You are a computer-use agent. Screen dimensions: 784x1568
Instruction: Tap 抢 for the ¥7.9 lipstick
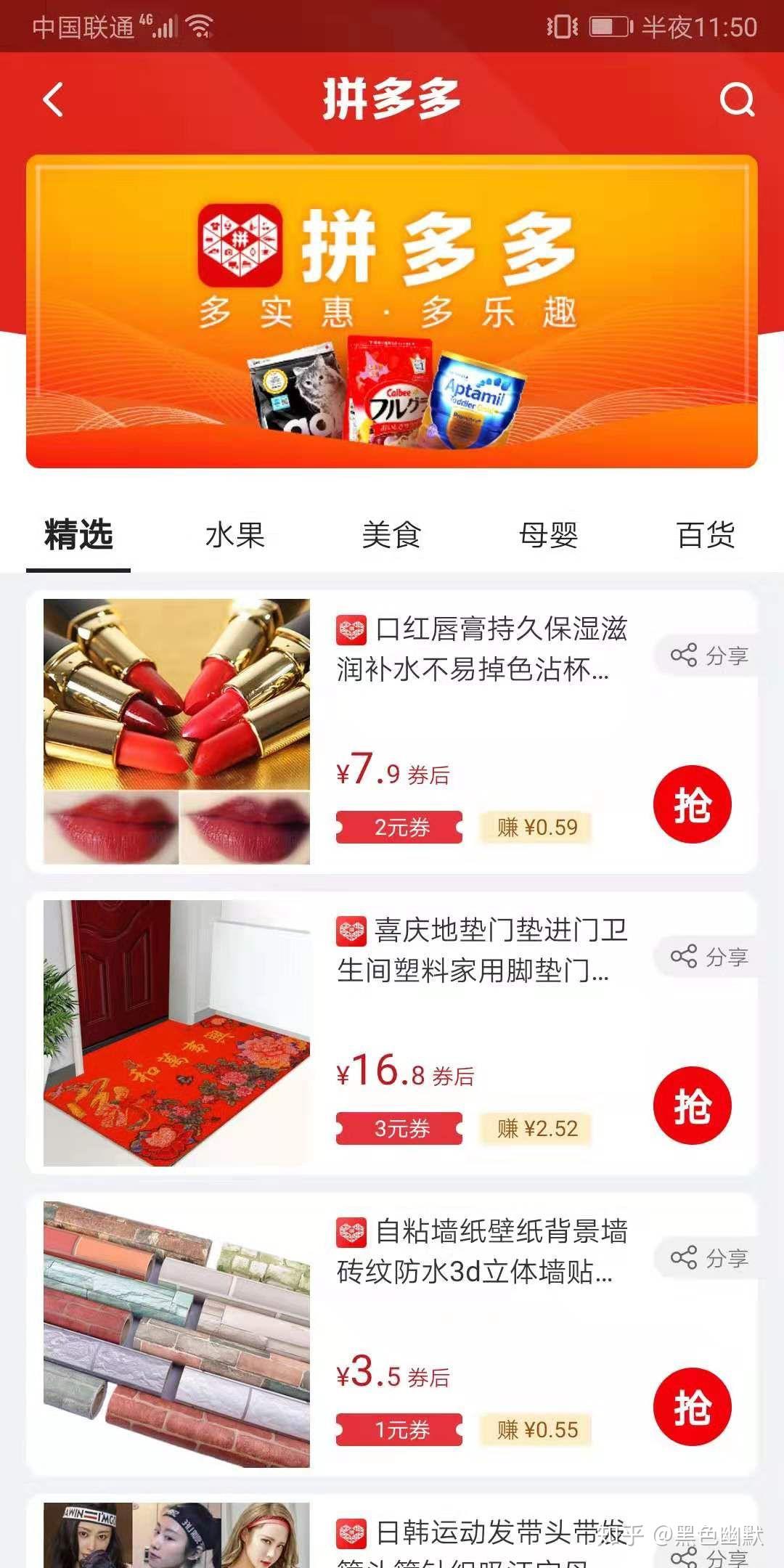click(692, 804)
